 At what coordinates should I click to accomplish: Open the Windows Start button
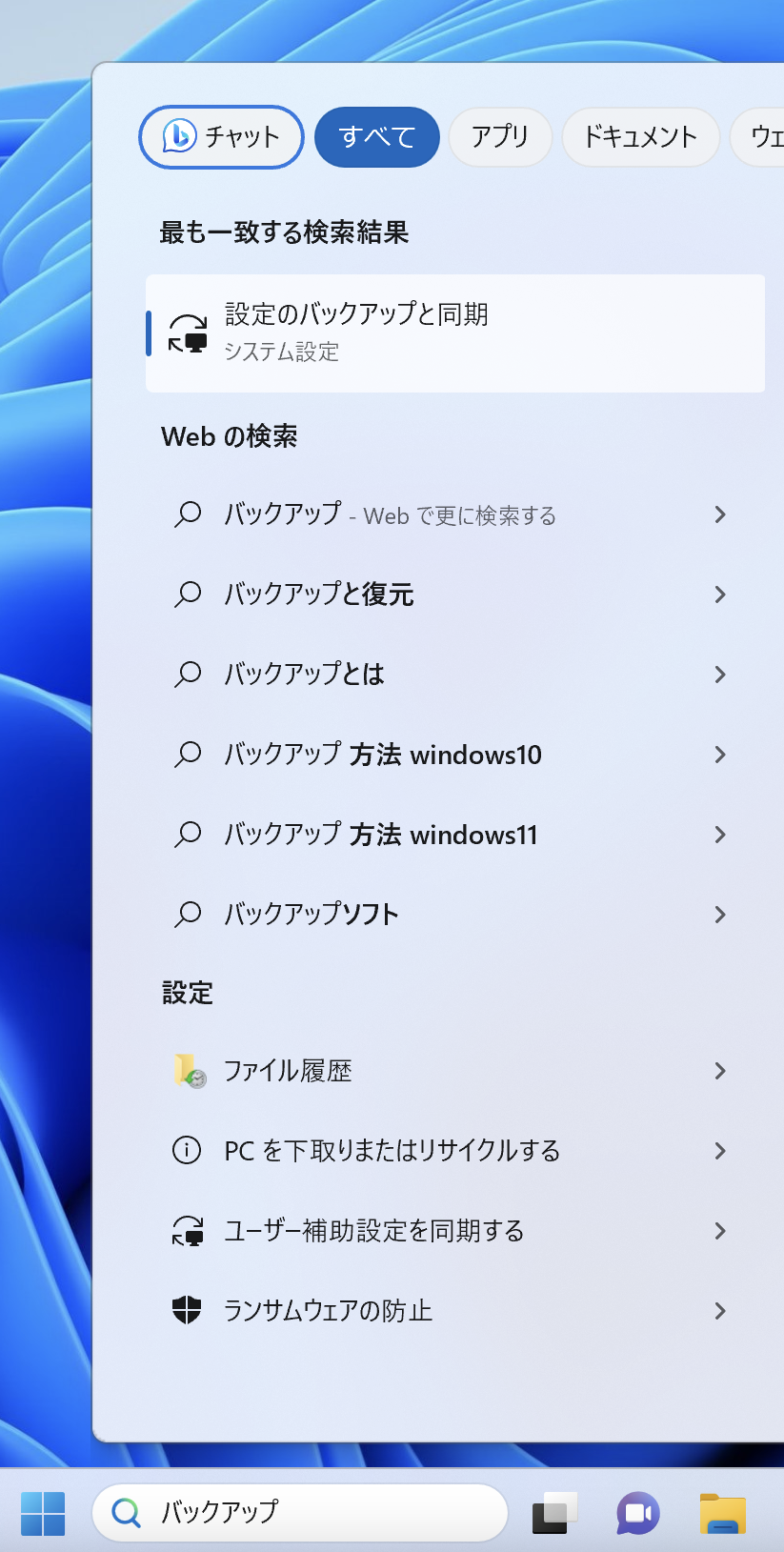43,1513
